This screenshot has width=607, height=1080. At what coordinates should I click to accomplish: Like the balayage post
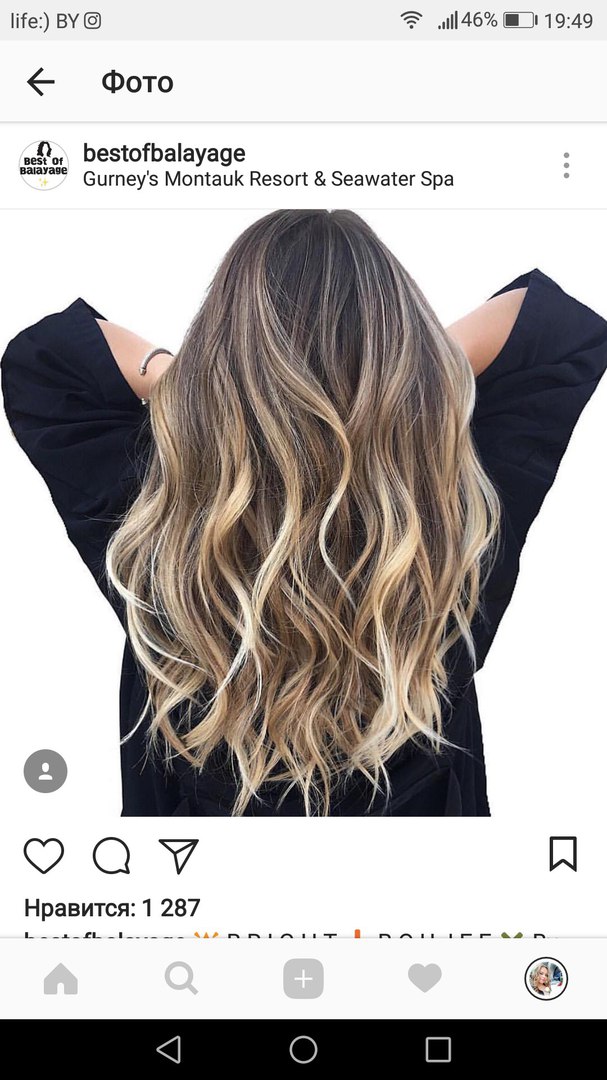coord(44,856)
